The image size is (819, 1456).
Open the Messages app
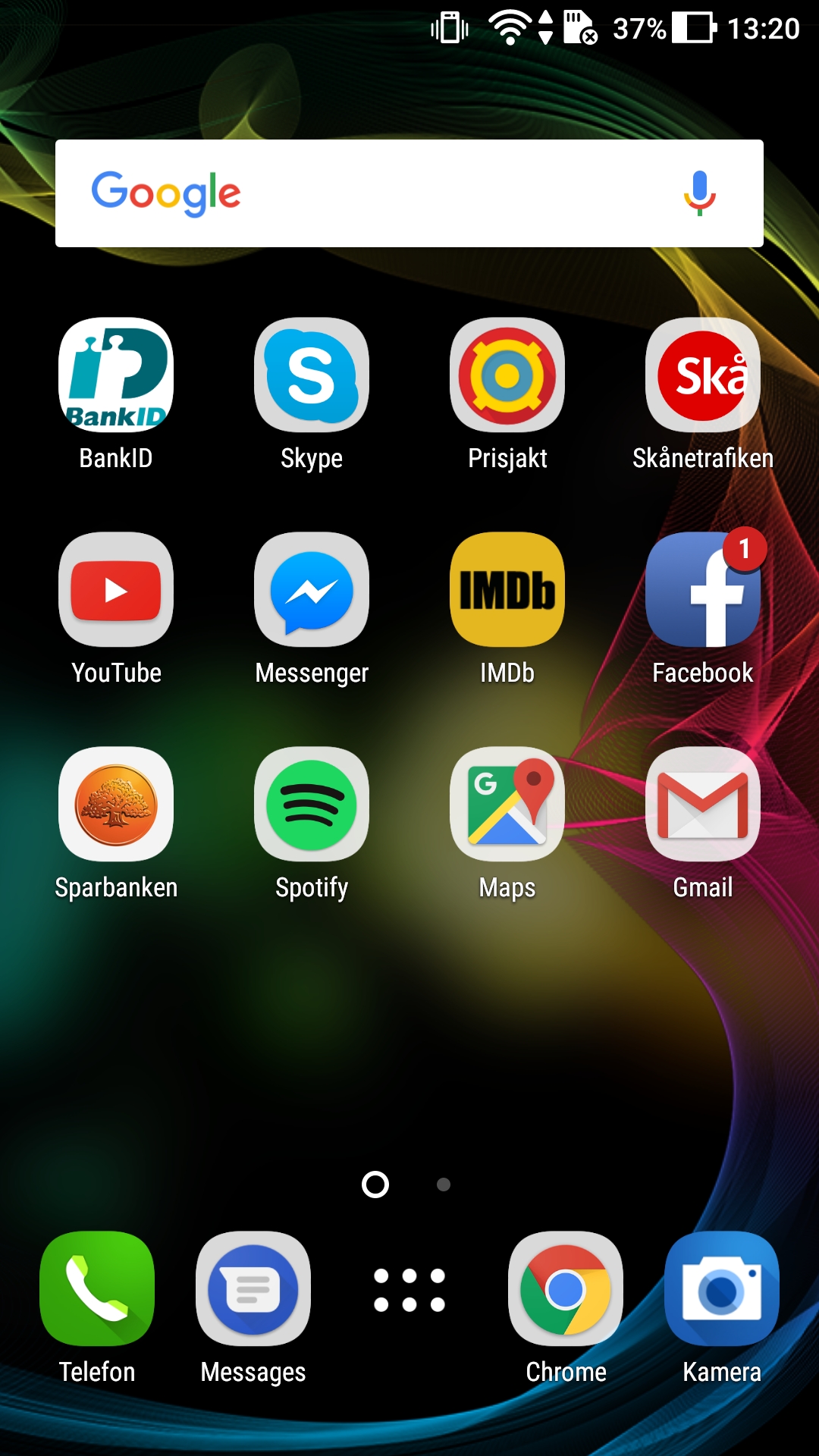point(253,1288)
